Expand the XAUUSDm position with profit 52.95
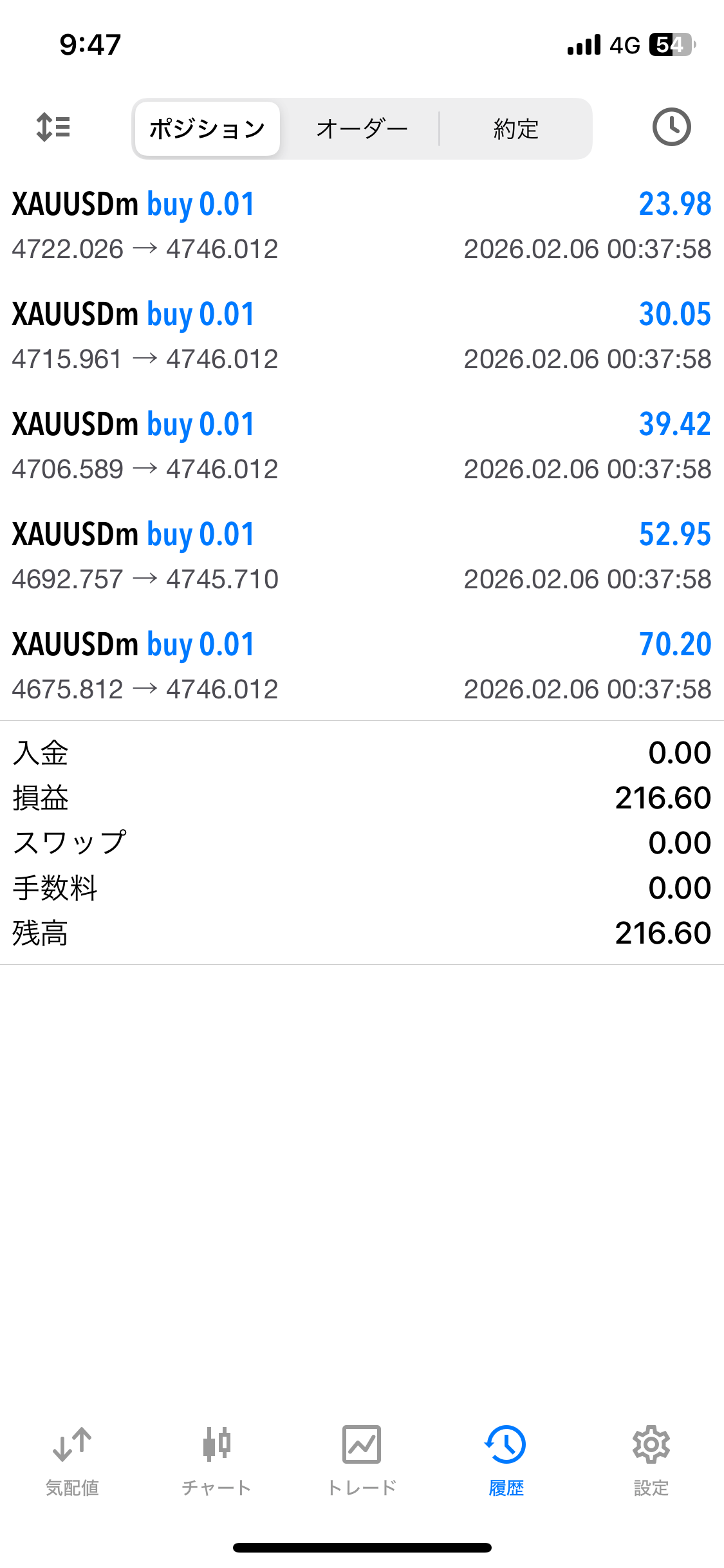724x1568 pixels. coord(362,556)
